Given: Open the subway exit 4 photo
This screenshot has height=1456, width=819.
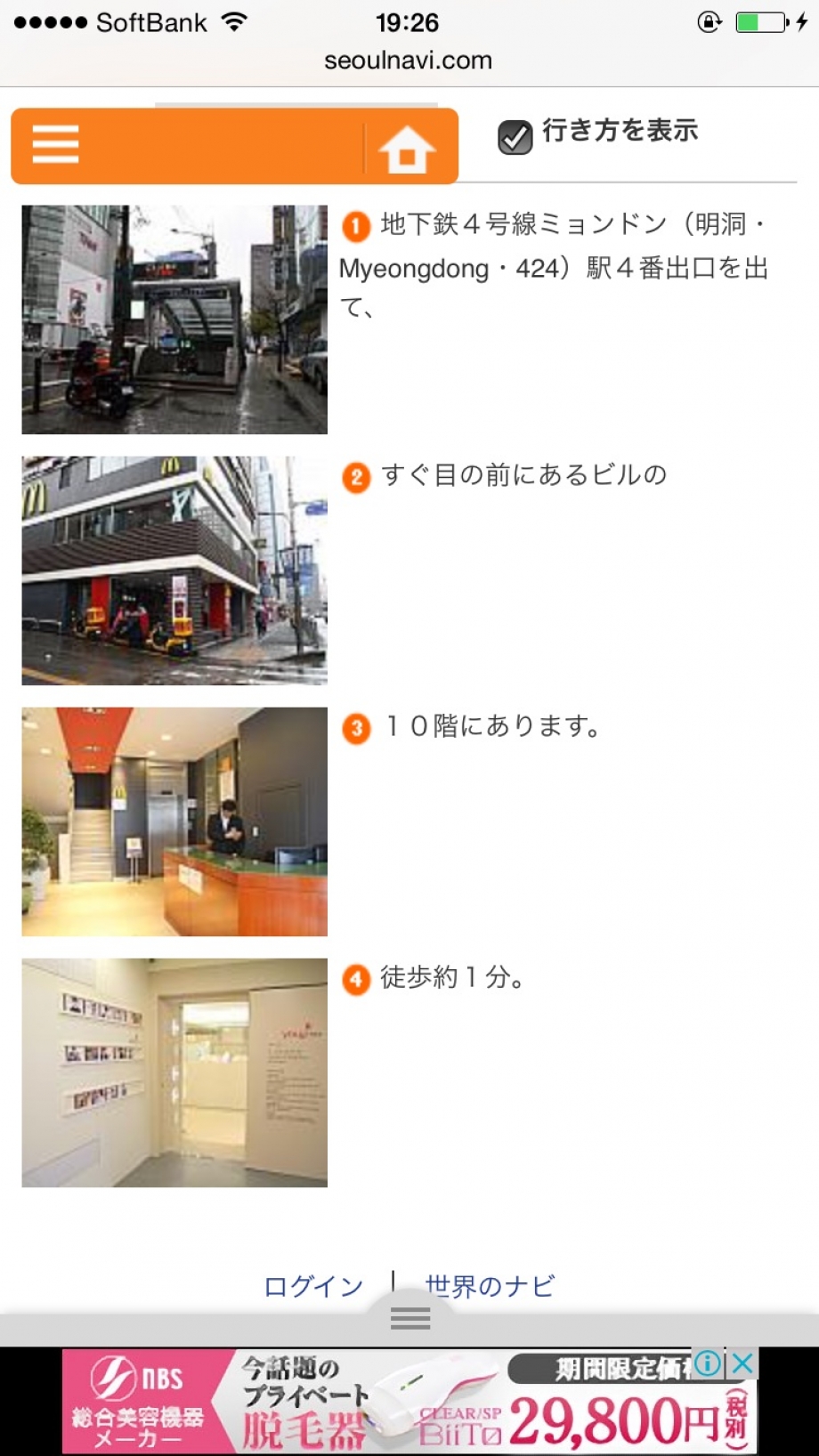Looking at the screenshot, I should [x=174, y=320].
